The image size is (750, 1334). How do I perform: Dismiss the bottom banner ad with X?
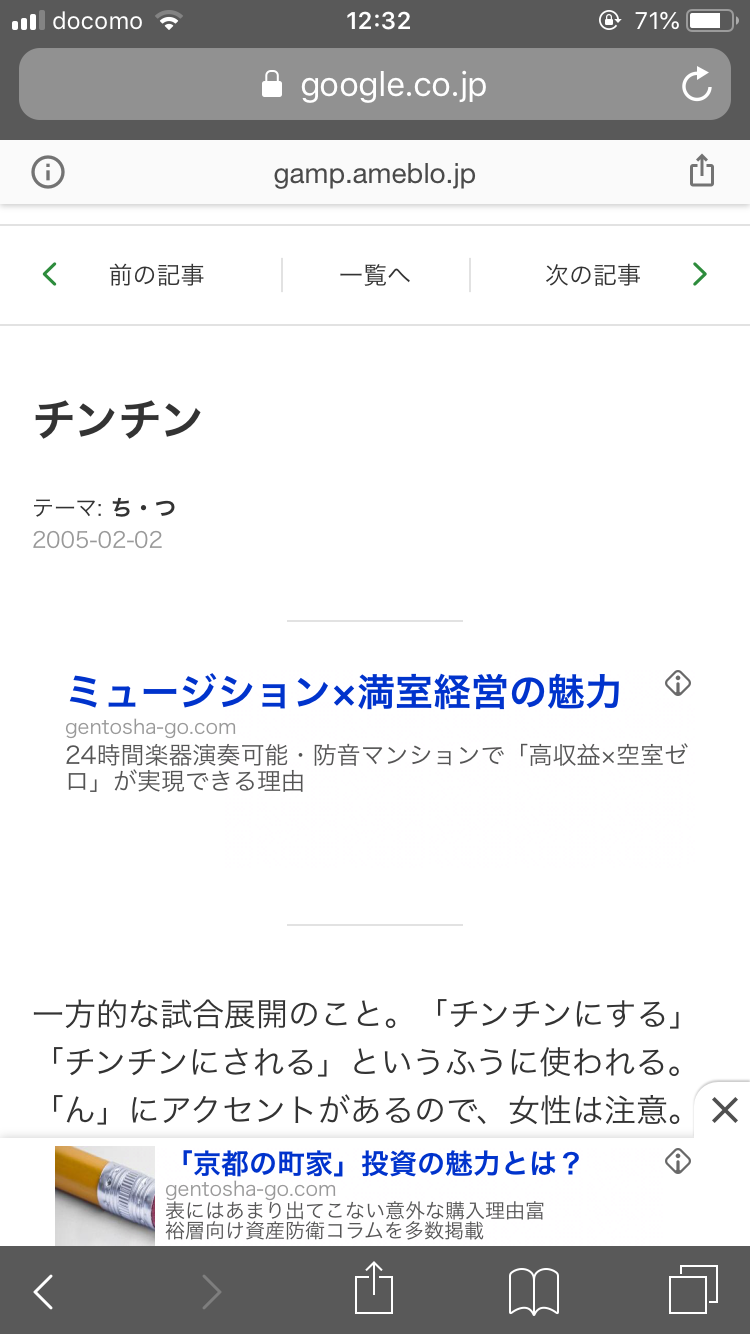[x=724, y=1109]
